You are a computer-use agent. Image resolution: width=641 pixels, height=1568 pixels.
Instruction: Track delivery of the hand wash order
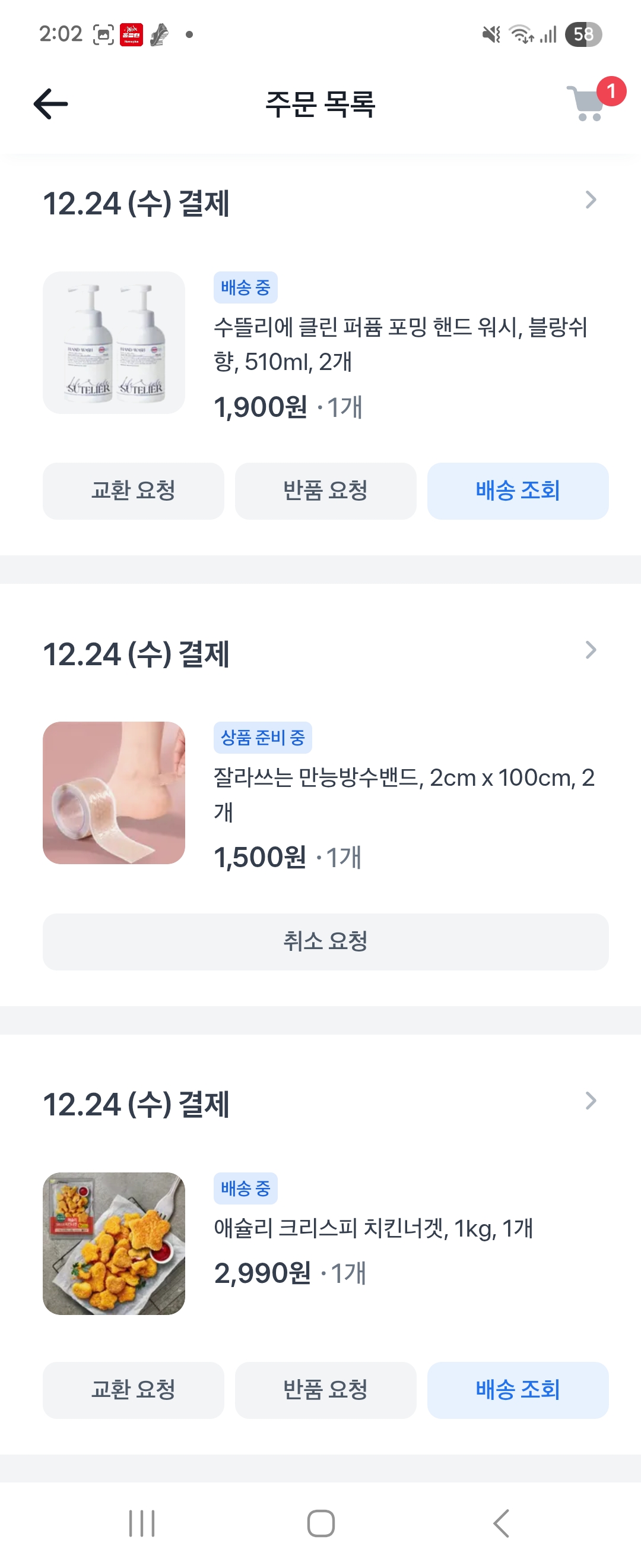518,491
